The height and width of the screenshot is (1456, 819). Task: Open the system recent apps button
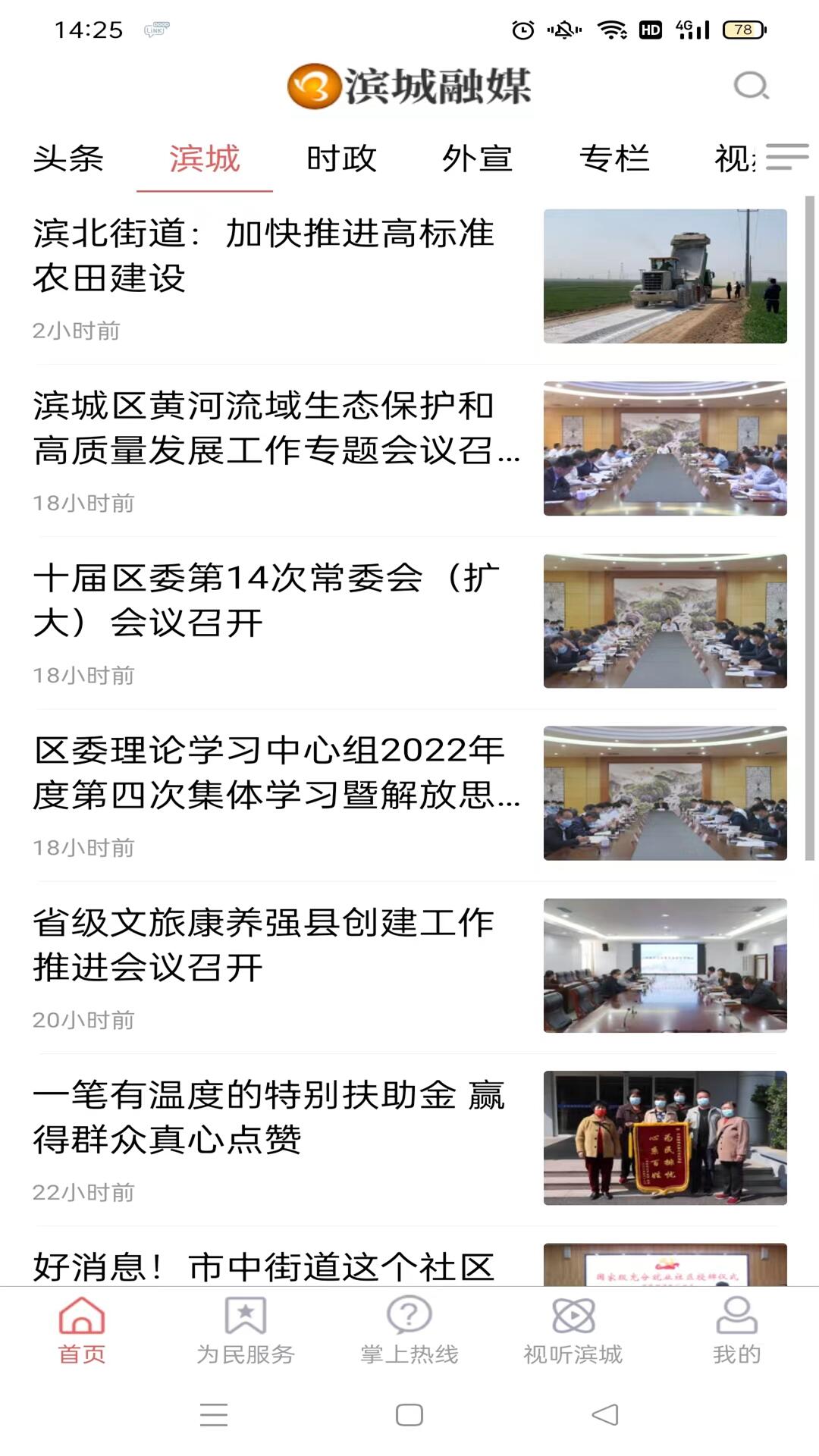click(x=214, y=1414)
